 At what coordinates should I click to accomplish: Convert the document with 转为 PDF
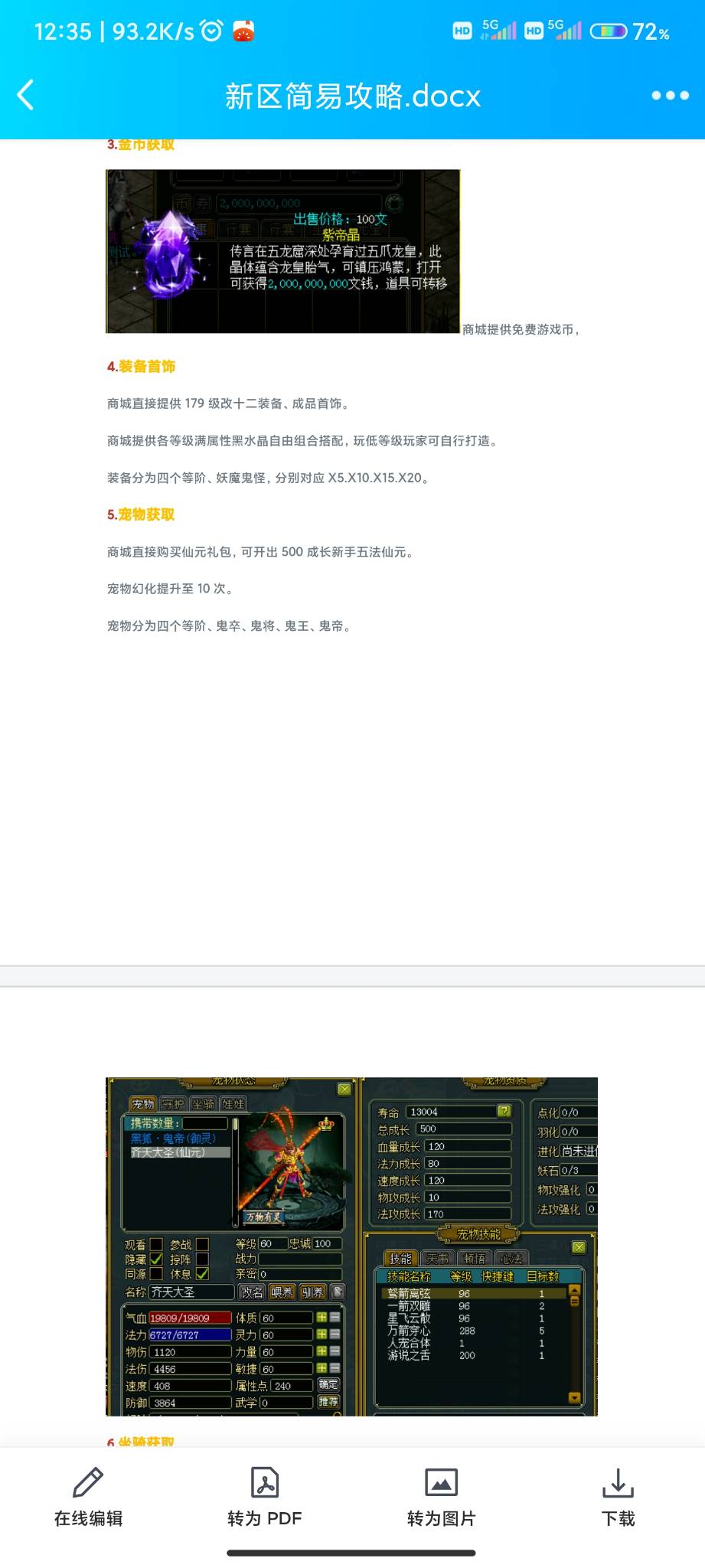click(x=265, y=1498)
